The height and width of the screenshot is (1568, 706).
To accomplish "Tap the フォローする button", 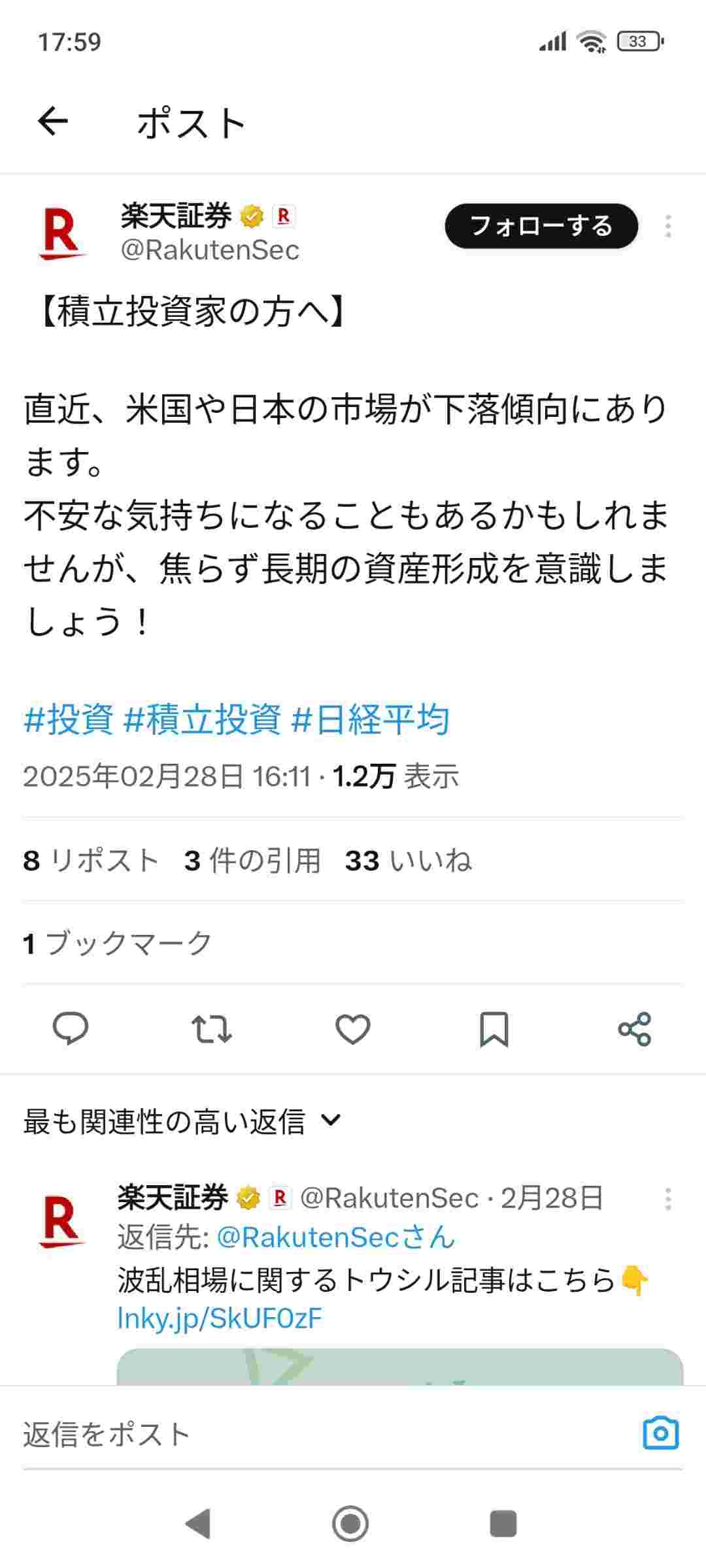I will pos(541,226).
